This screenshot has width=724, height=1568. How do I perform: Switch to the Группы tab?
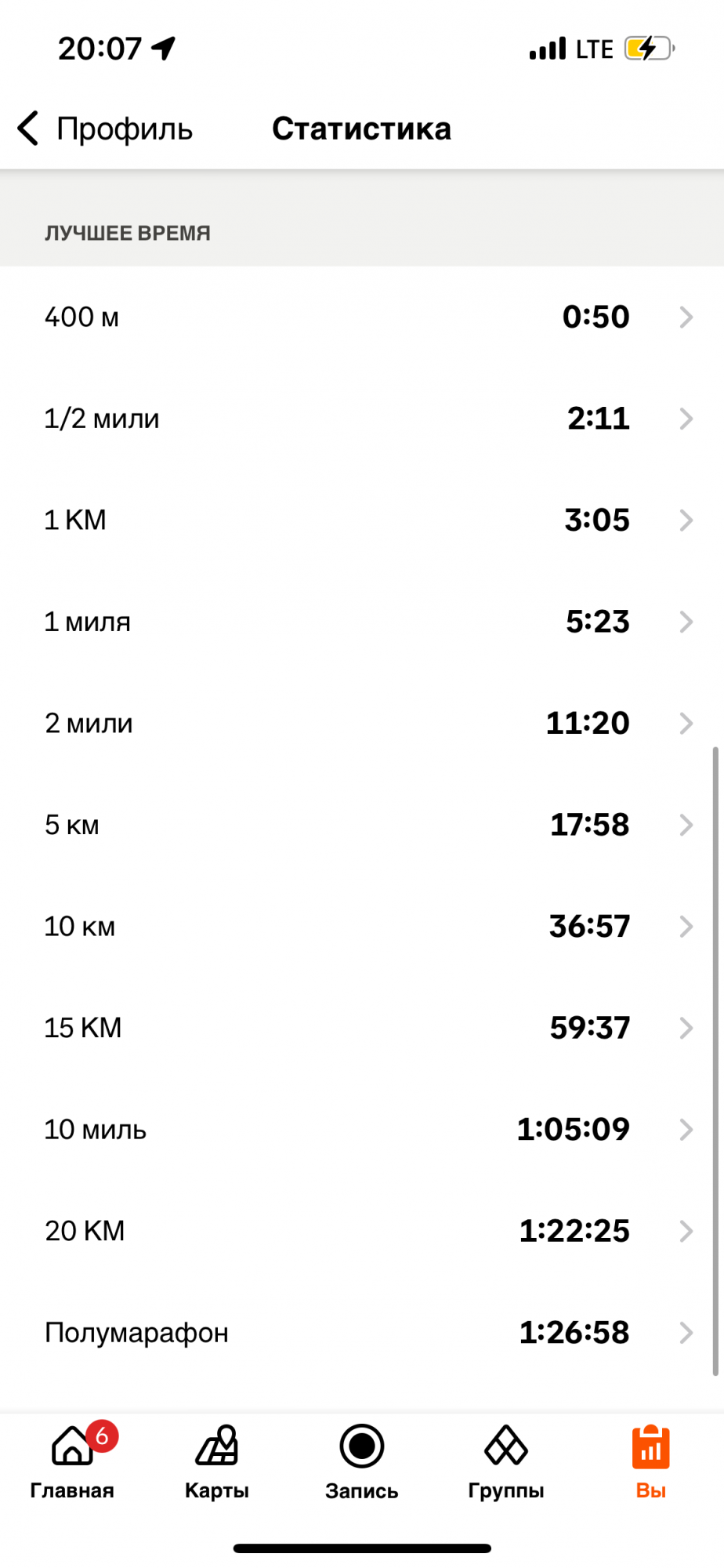506,1460
